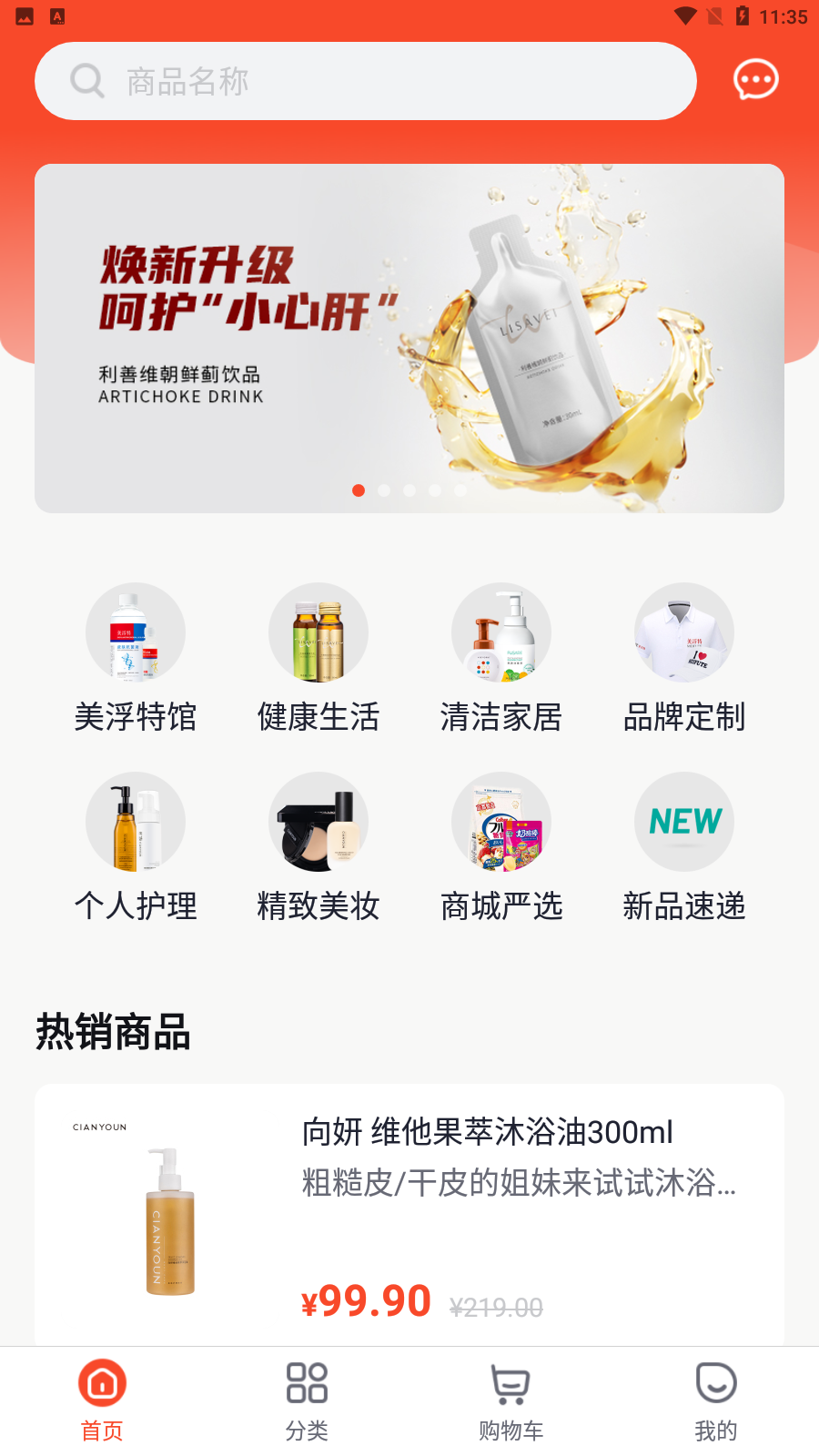
Task: Tap the 商品名称 search box
Action: coord(366,81)
